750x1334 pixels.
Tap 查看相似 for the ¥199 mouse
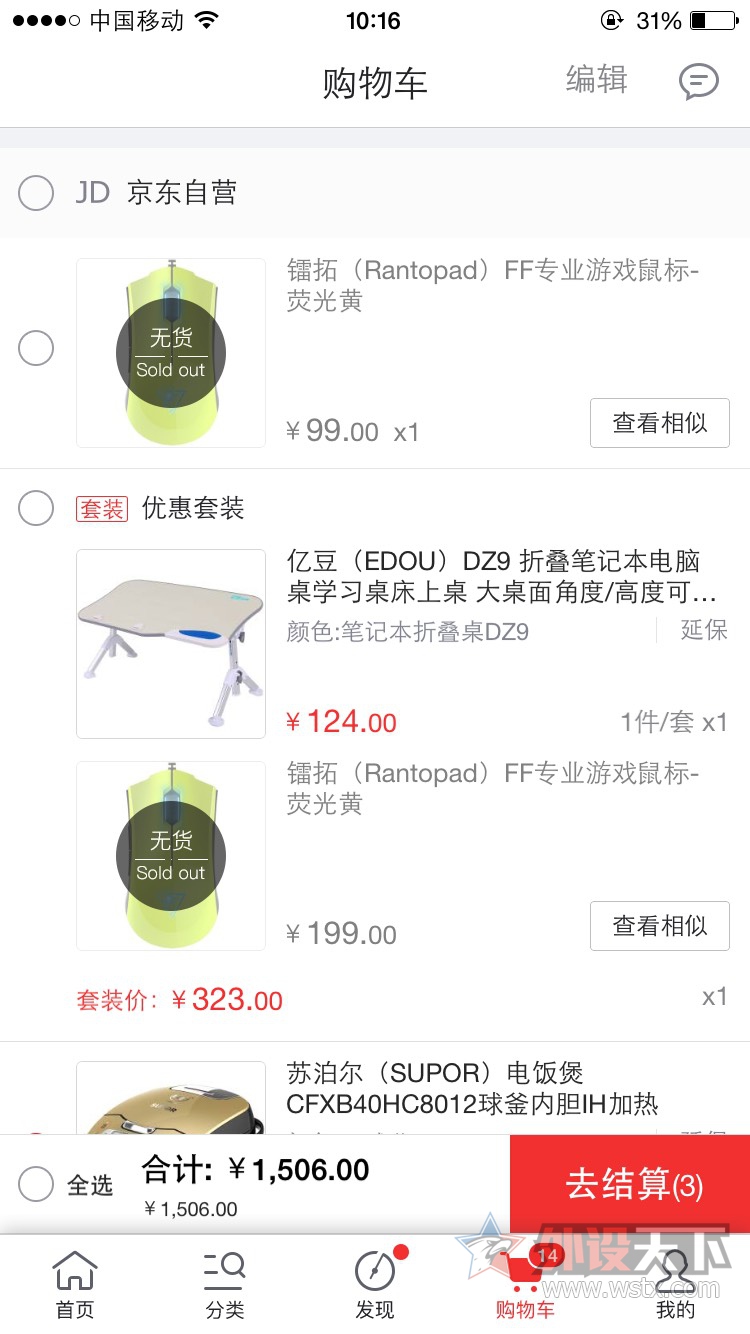pos(660,926)
